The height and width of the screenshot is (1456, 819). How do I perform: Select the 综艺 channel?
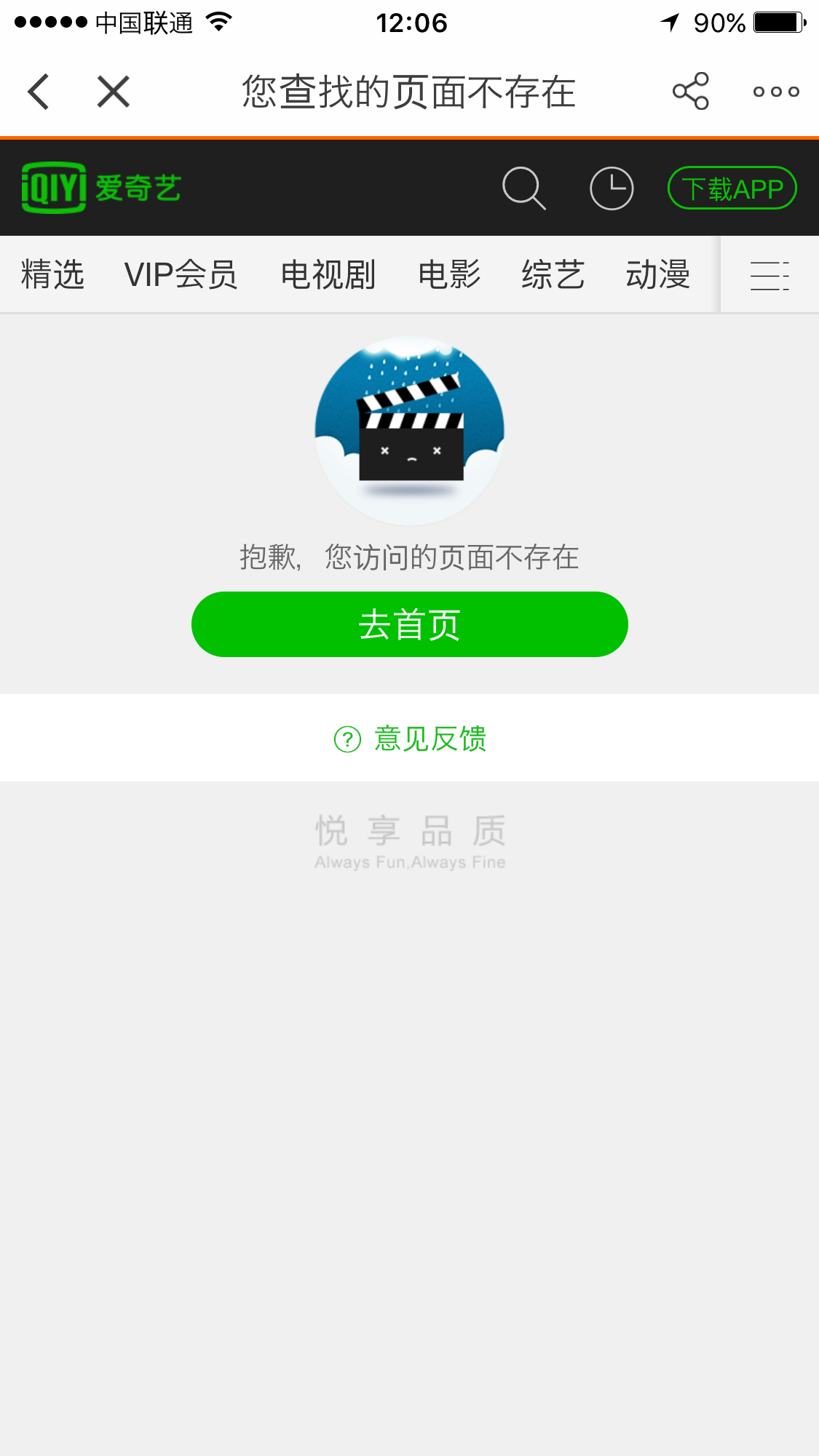553,275
